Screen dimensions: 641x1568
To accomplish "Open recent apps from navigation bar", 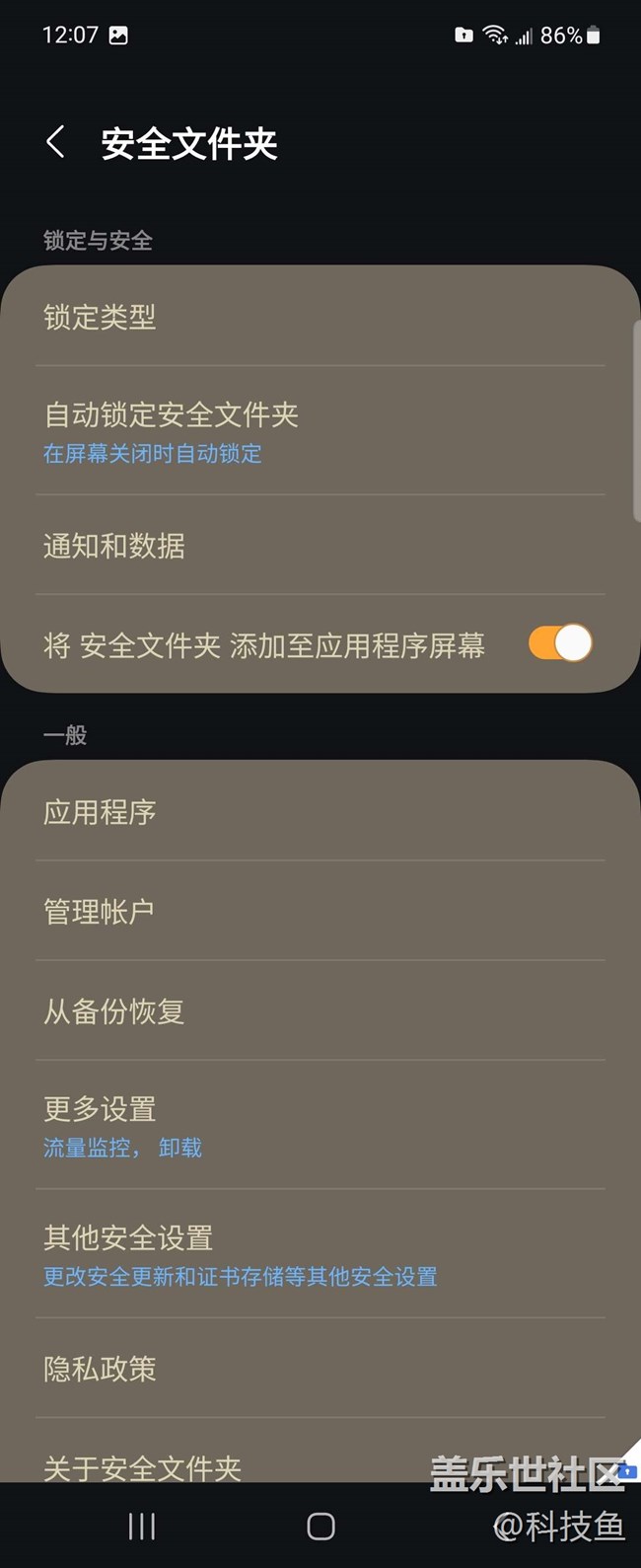I will tap(142, 1527).
